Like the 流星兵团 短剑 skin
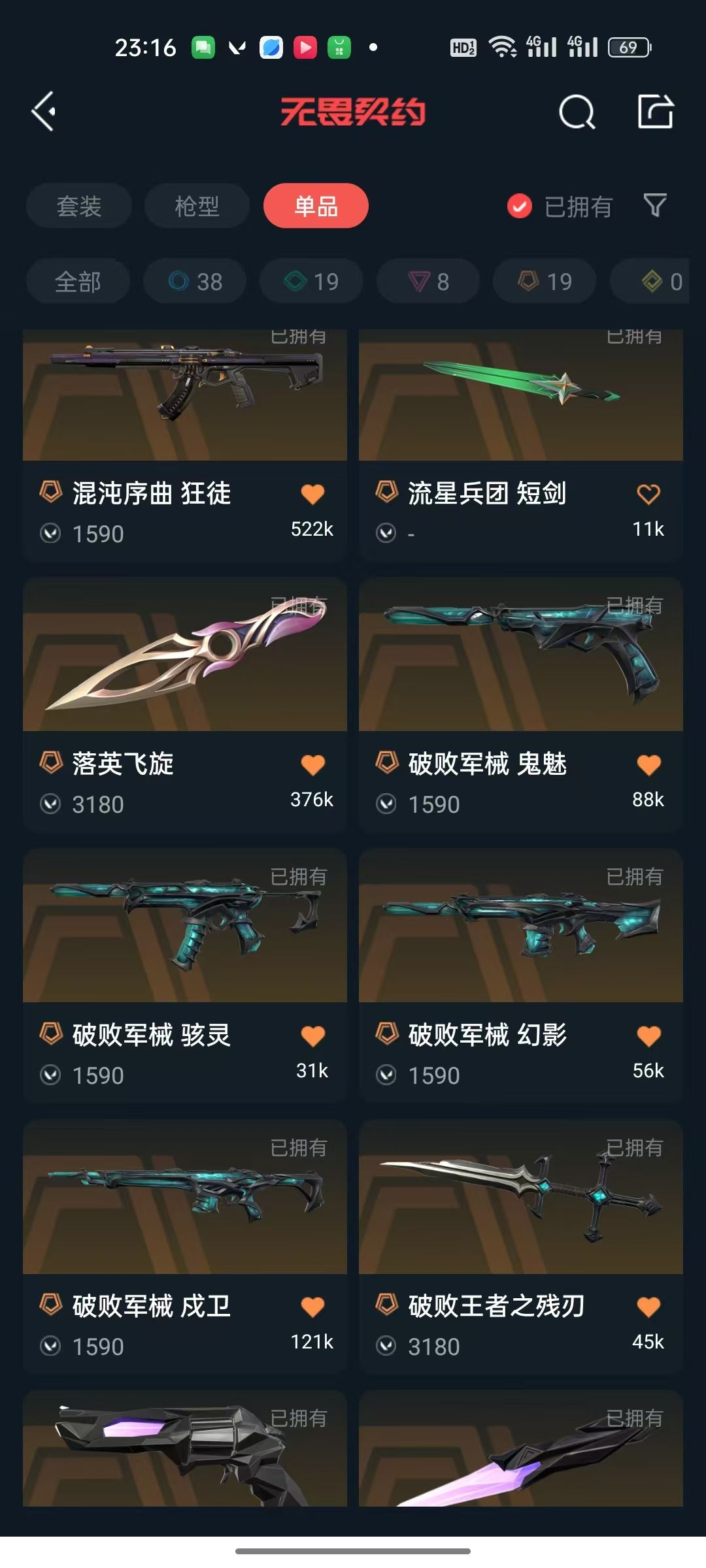This screenshot has width=706, height=1568. pyautogui.click(x=648, y=494)
